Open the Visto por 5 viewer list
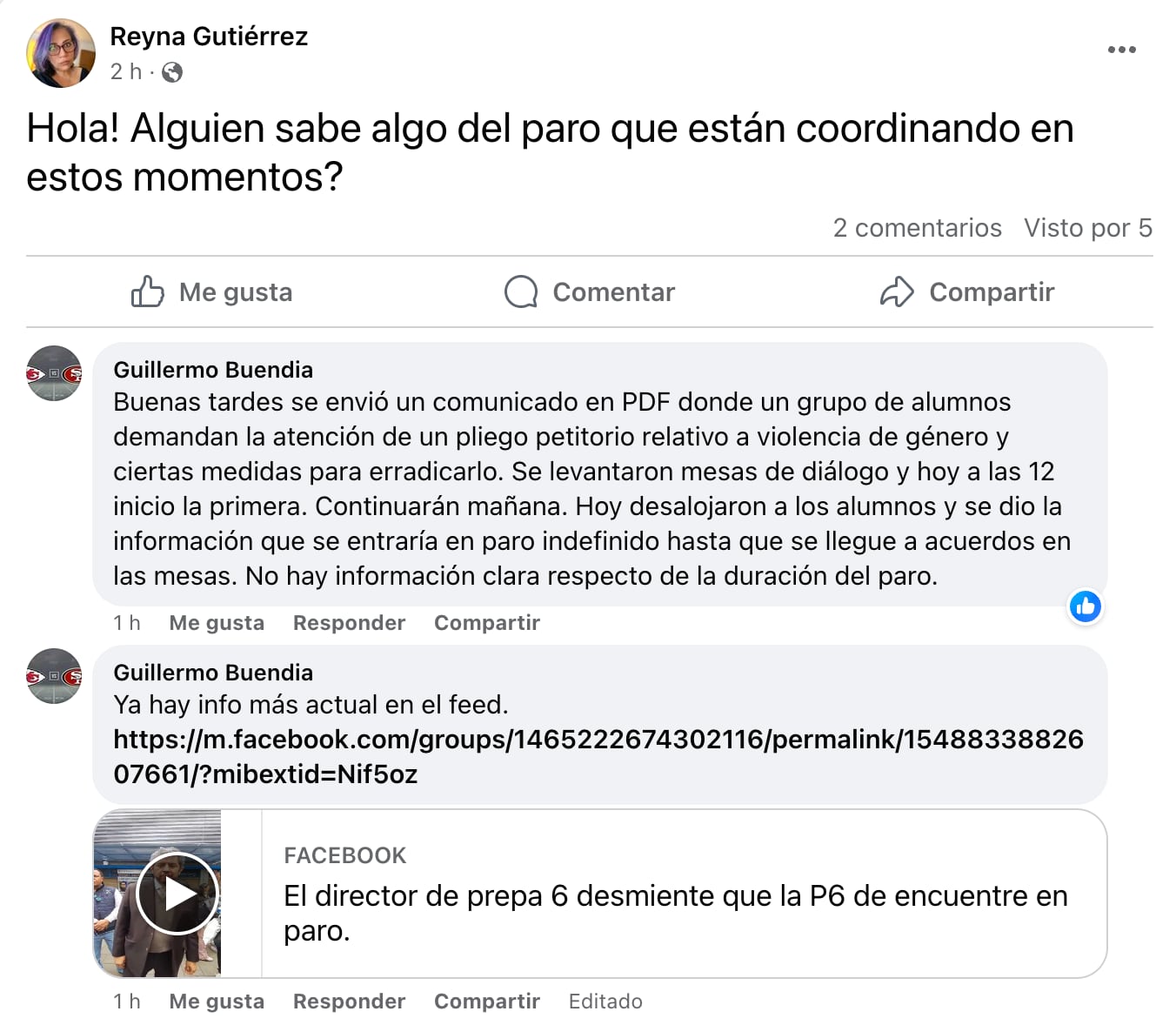1176x1025 pixels. point(1087,228)
